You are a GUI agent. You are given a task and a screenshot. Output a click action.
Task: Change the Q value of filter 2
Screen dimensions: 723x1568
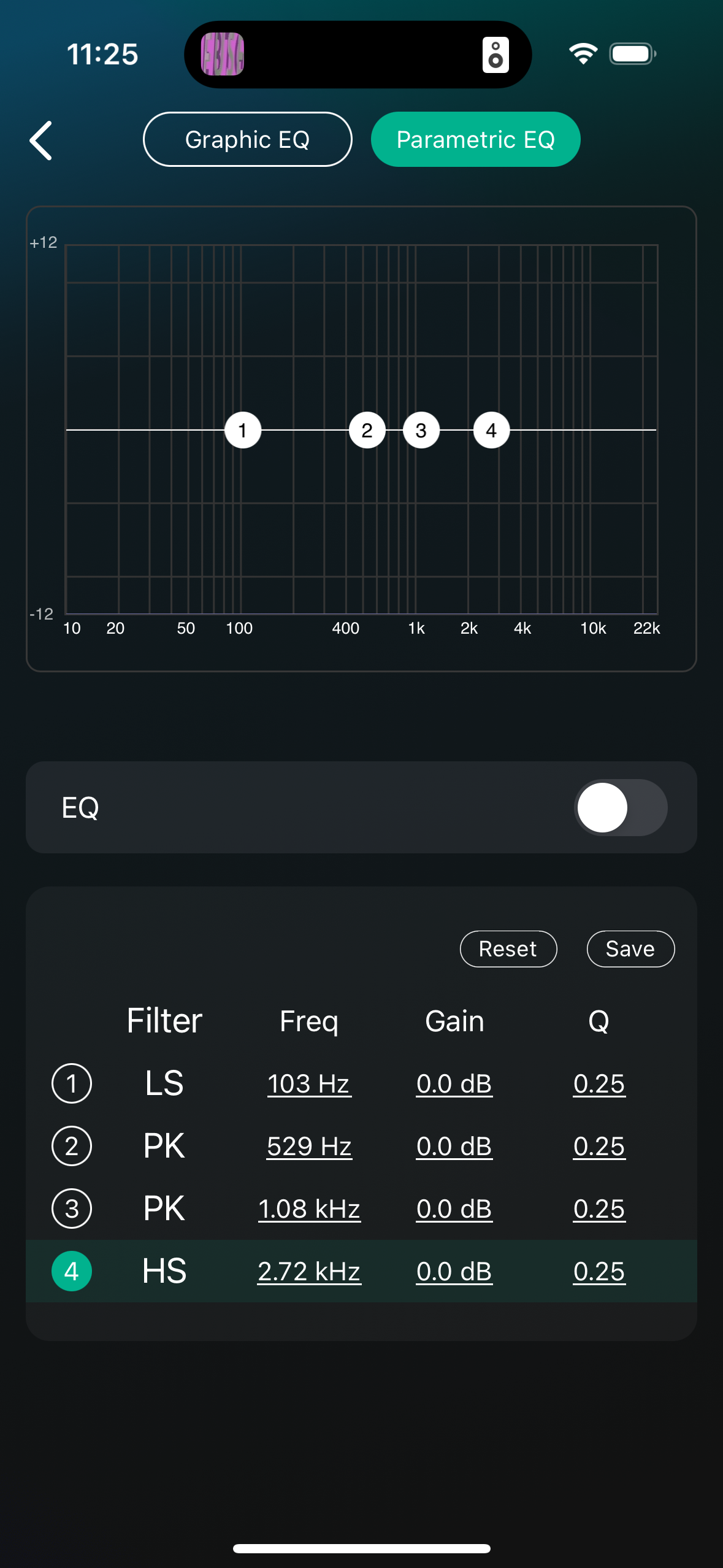pos(599,1147)
